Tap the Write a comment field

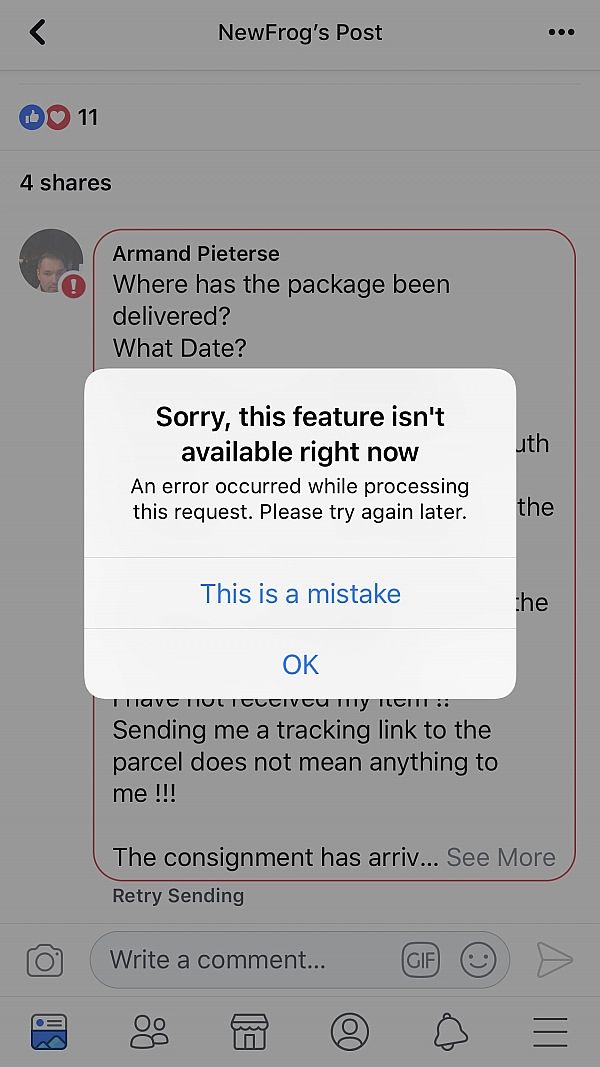[x=250, y=960]
